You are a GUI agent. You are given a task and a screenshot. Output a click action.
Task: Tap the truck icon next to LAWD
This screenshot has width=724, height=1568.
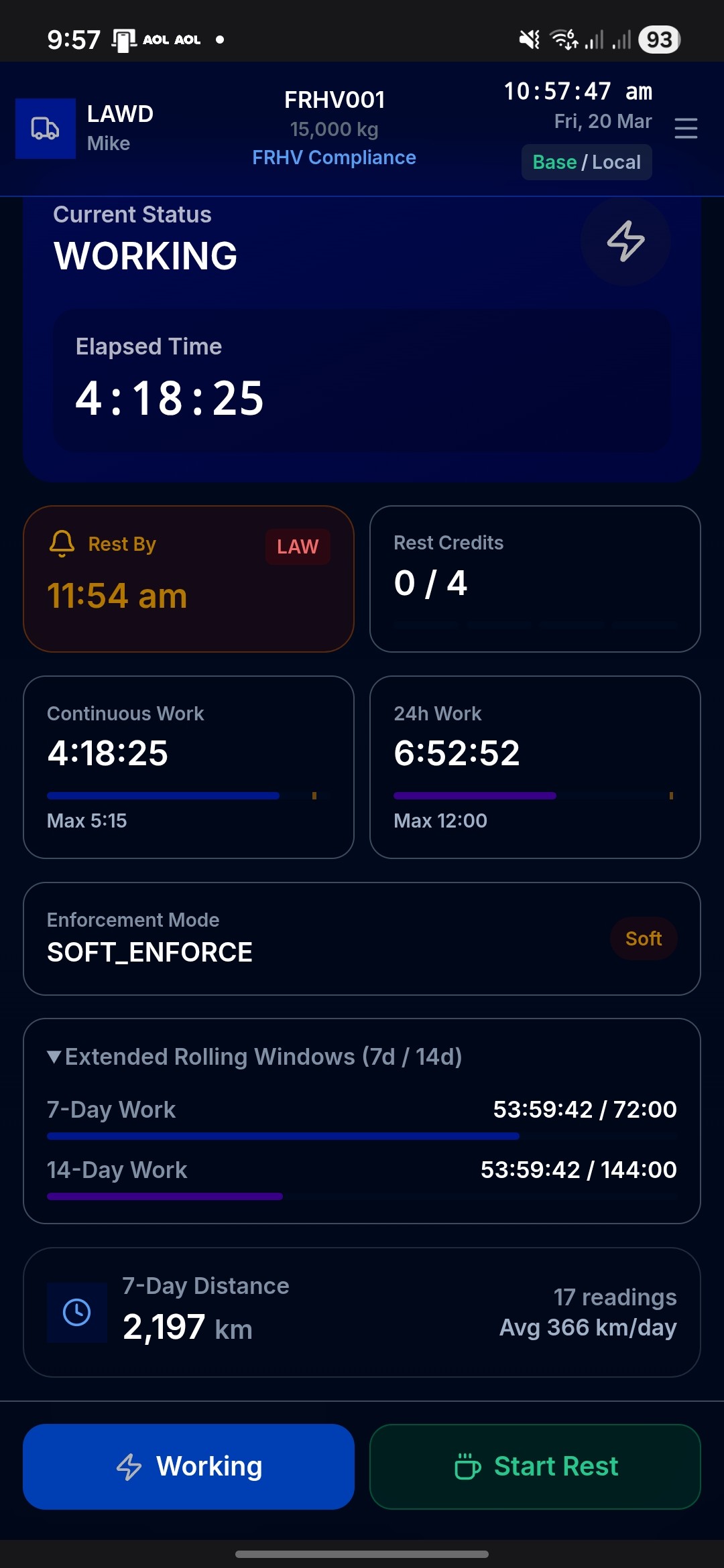tap(46, 128)
